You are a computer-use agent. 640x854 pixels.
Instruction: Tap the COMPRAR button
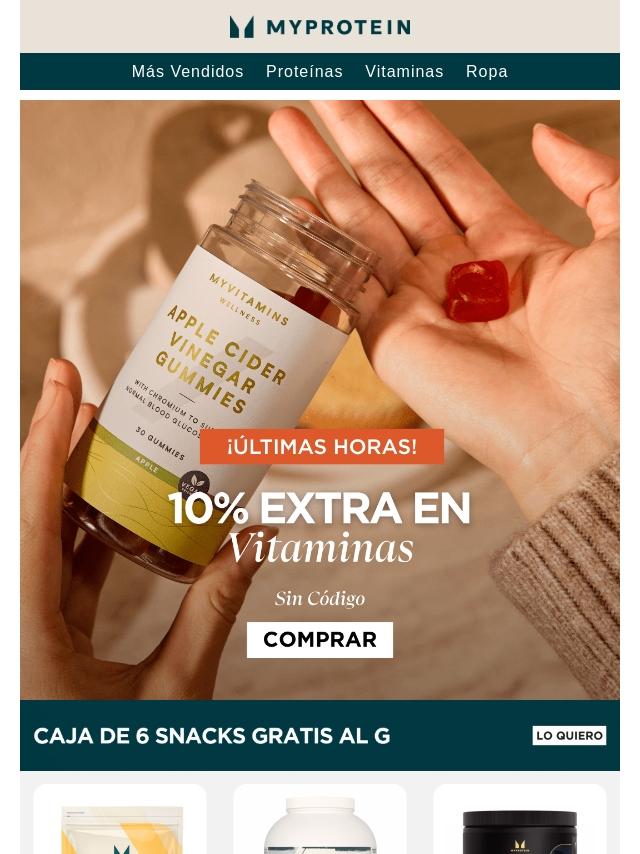[320, 640]
